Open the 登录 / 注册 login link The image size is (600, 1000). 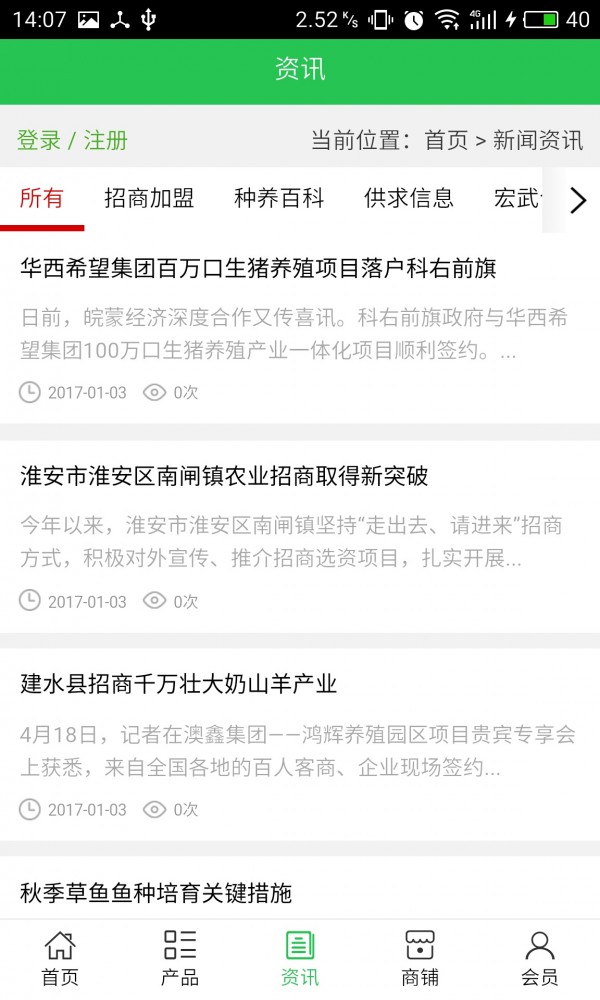coord(72,140)
